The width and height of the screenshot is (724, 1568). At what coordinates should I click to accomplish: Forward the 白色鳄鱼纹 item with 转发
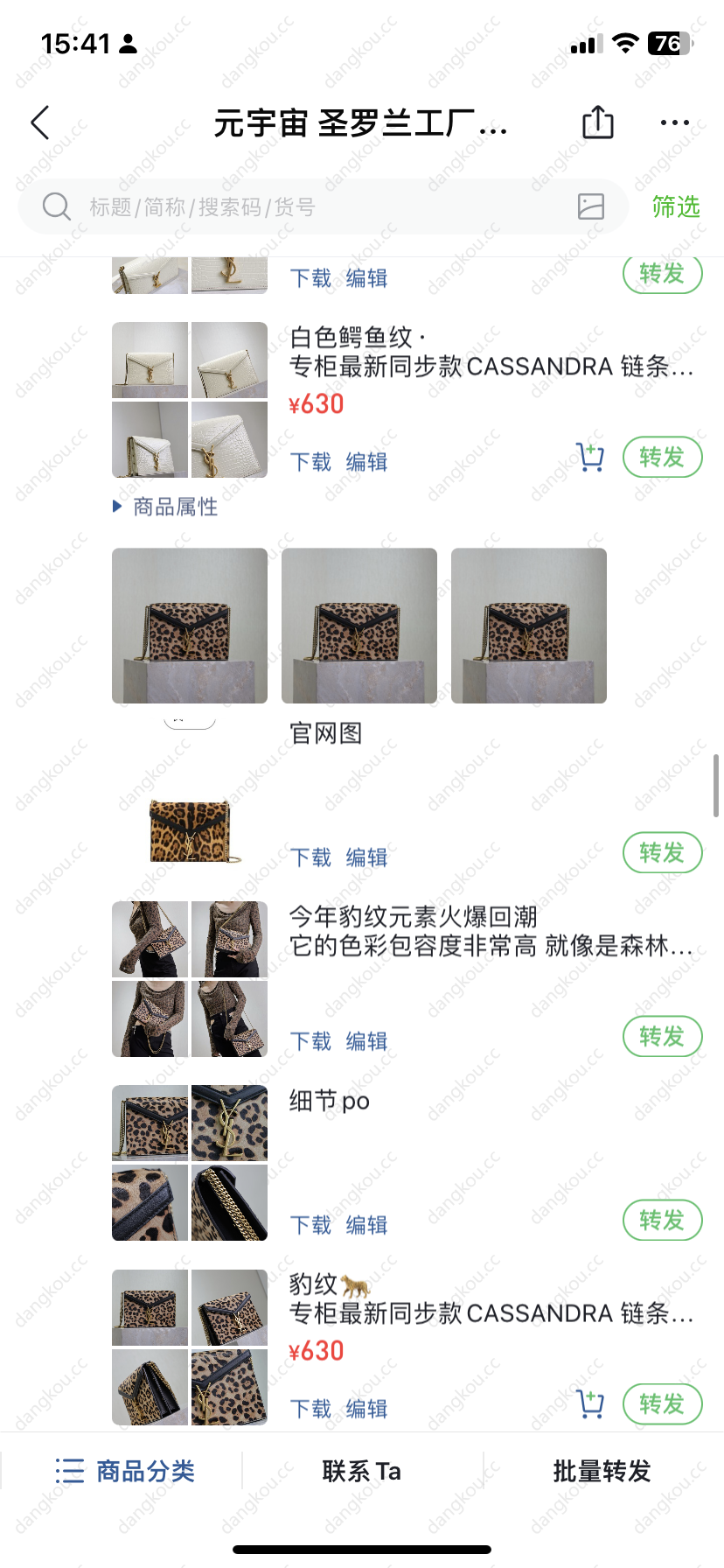662,457
